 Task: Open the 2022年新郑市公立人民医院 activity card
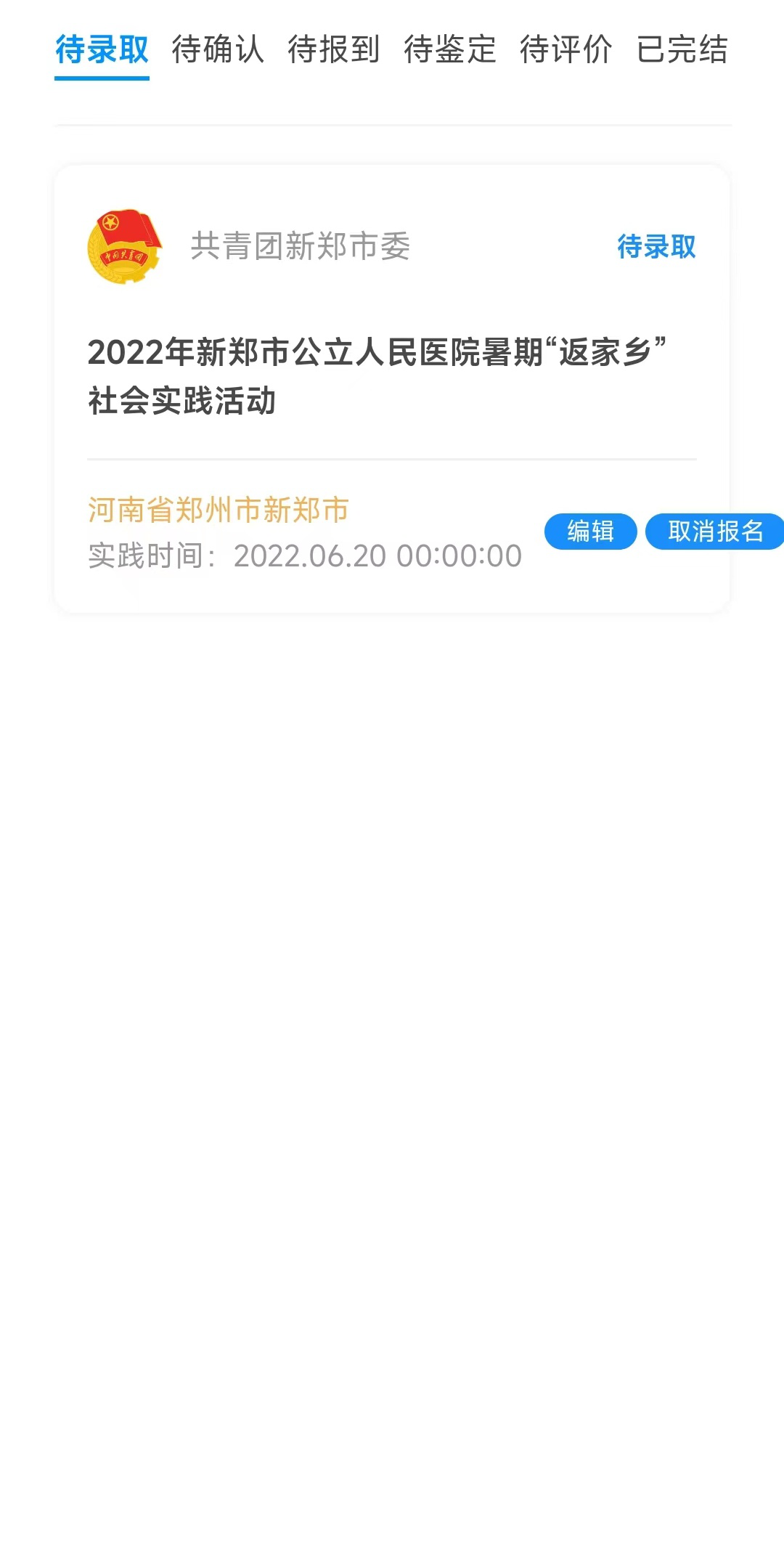392,389
